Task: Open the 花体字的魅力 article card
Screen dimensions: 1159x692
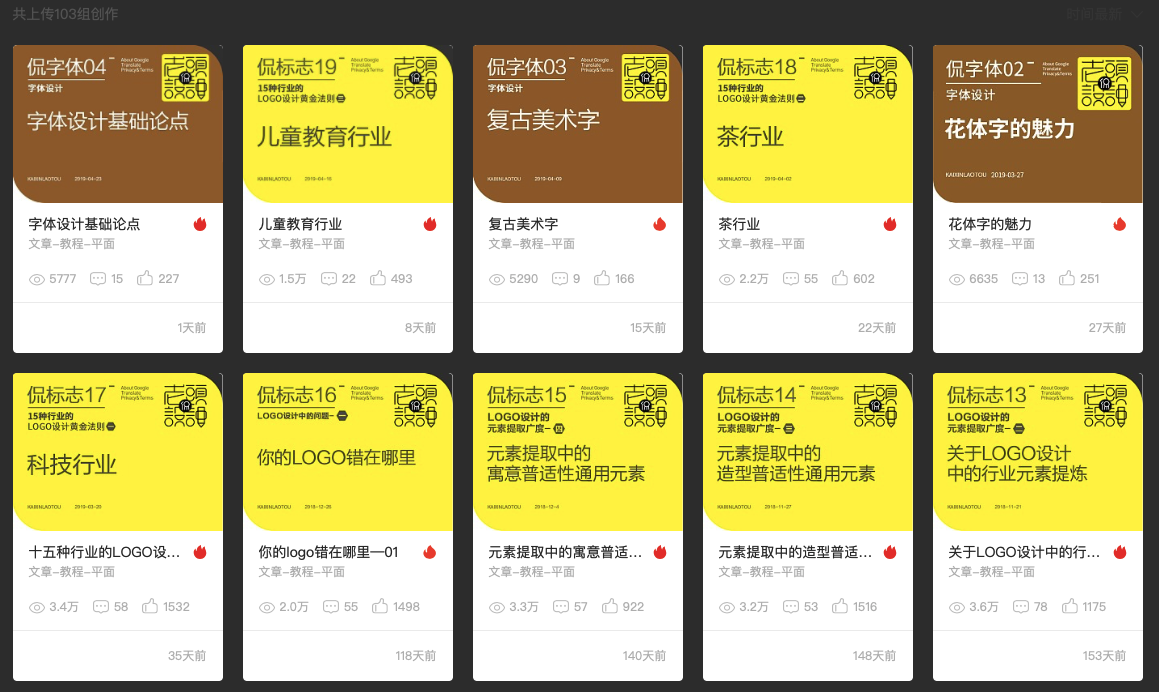Action: (1037, 199)
